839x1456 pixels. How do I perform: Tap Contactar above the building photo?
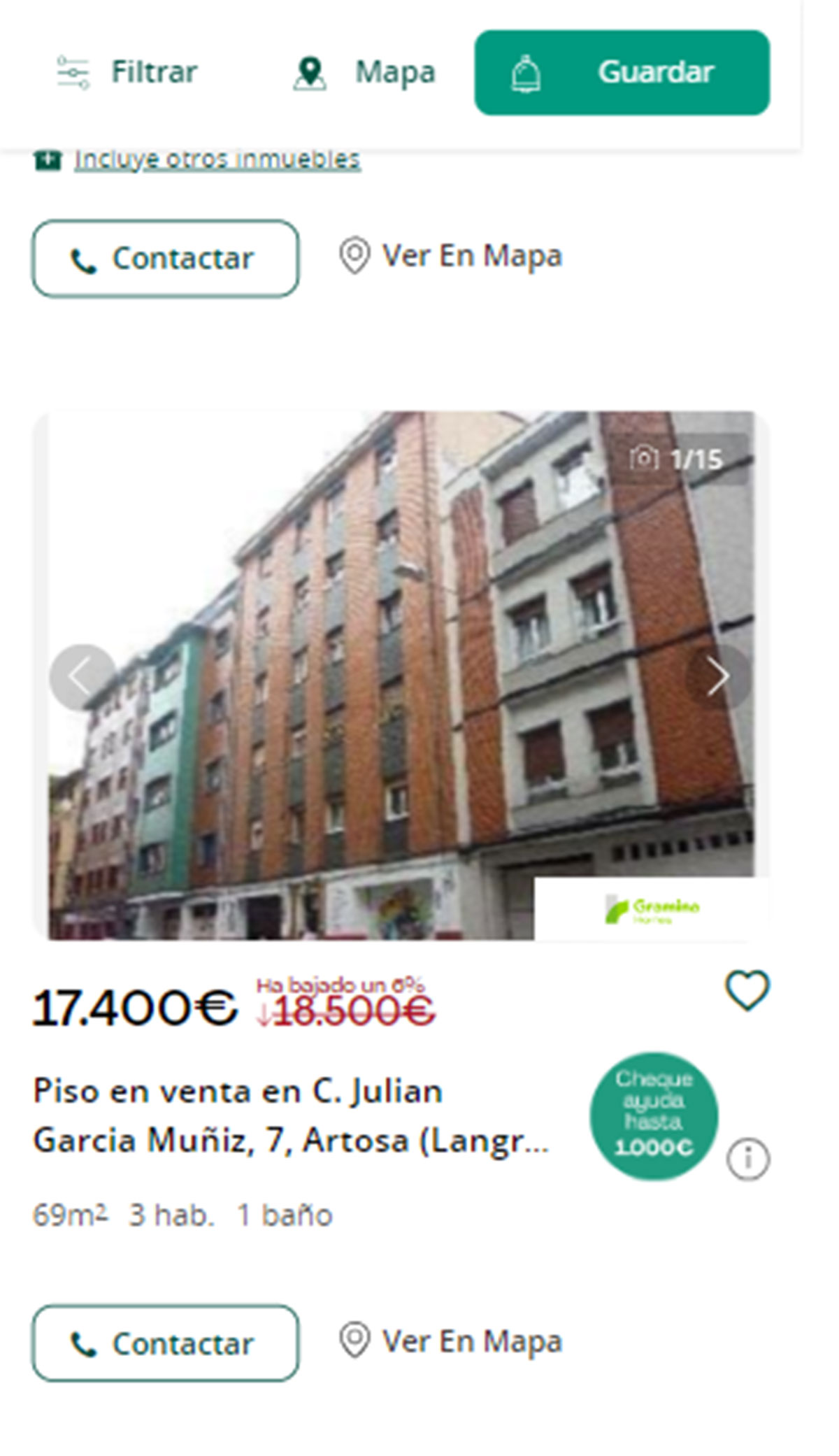[x=165, y=259]
